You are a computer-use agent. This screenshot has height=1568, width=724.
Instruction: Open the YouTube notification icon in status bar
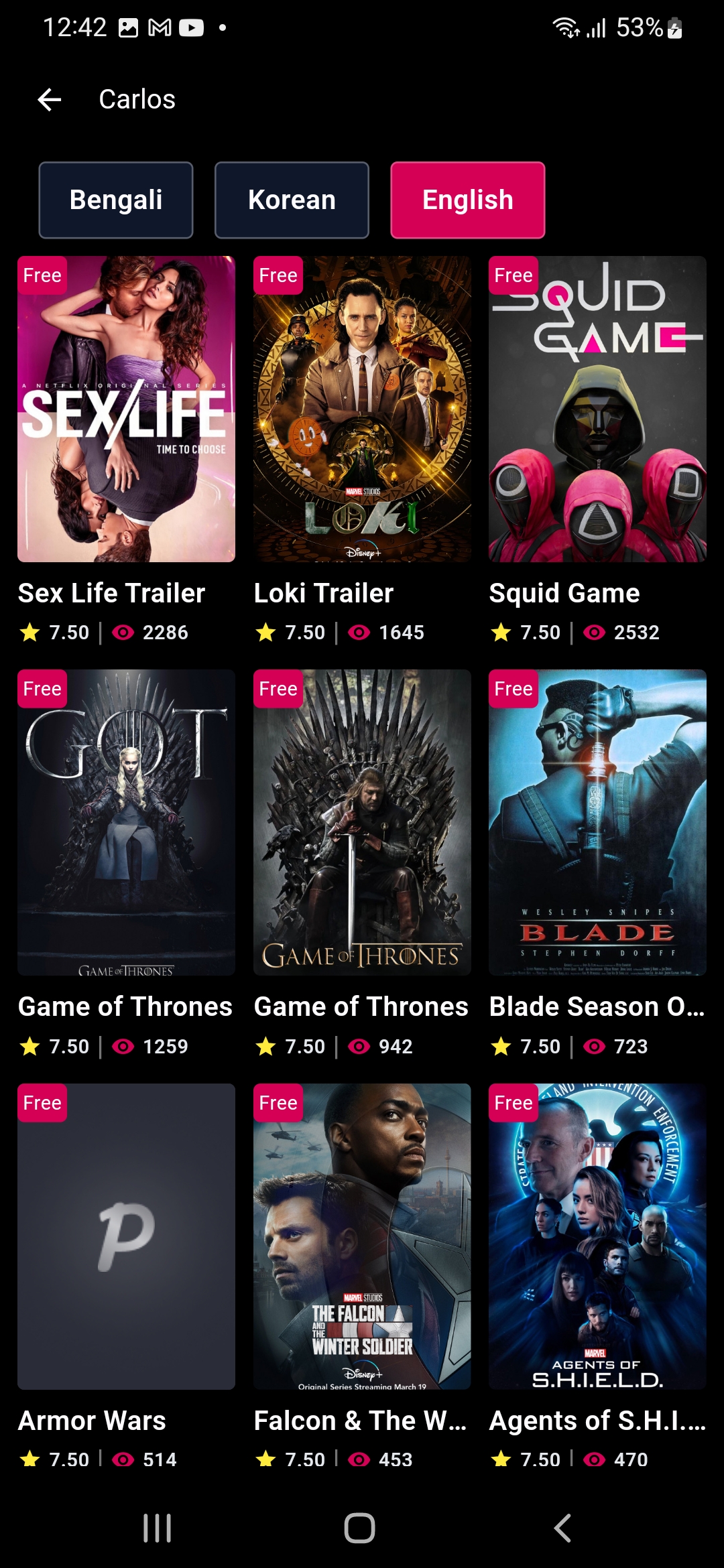point(192,27)
